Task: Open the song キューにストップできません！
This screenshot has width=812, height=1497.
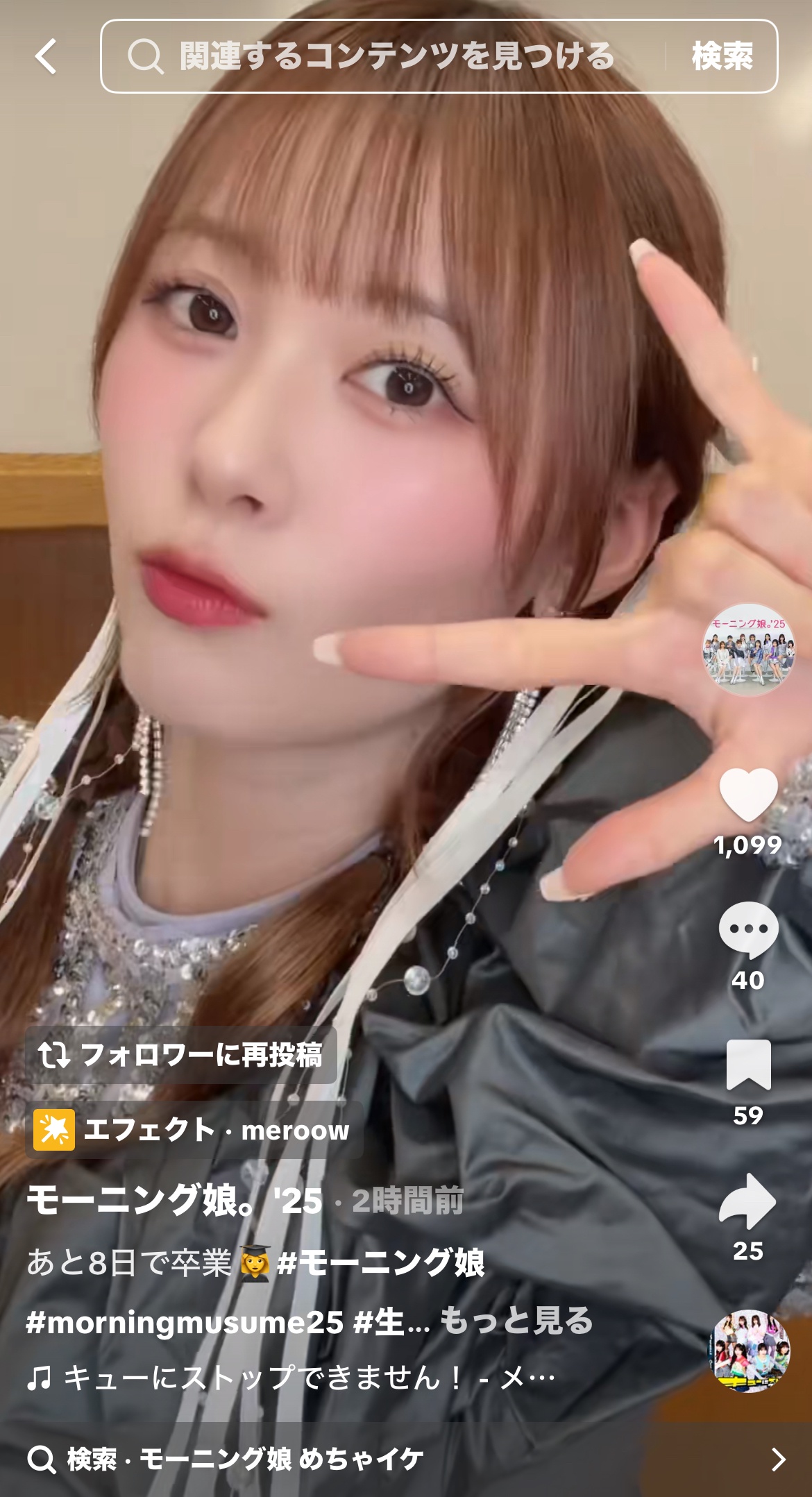Action: coord(291,1378)
